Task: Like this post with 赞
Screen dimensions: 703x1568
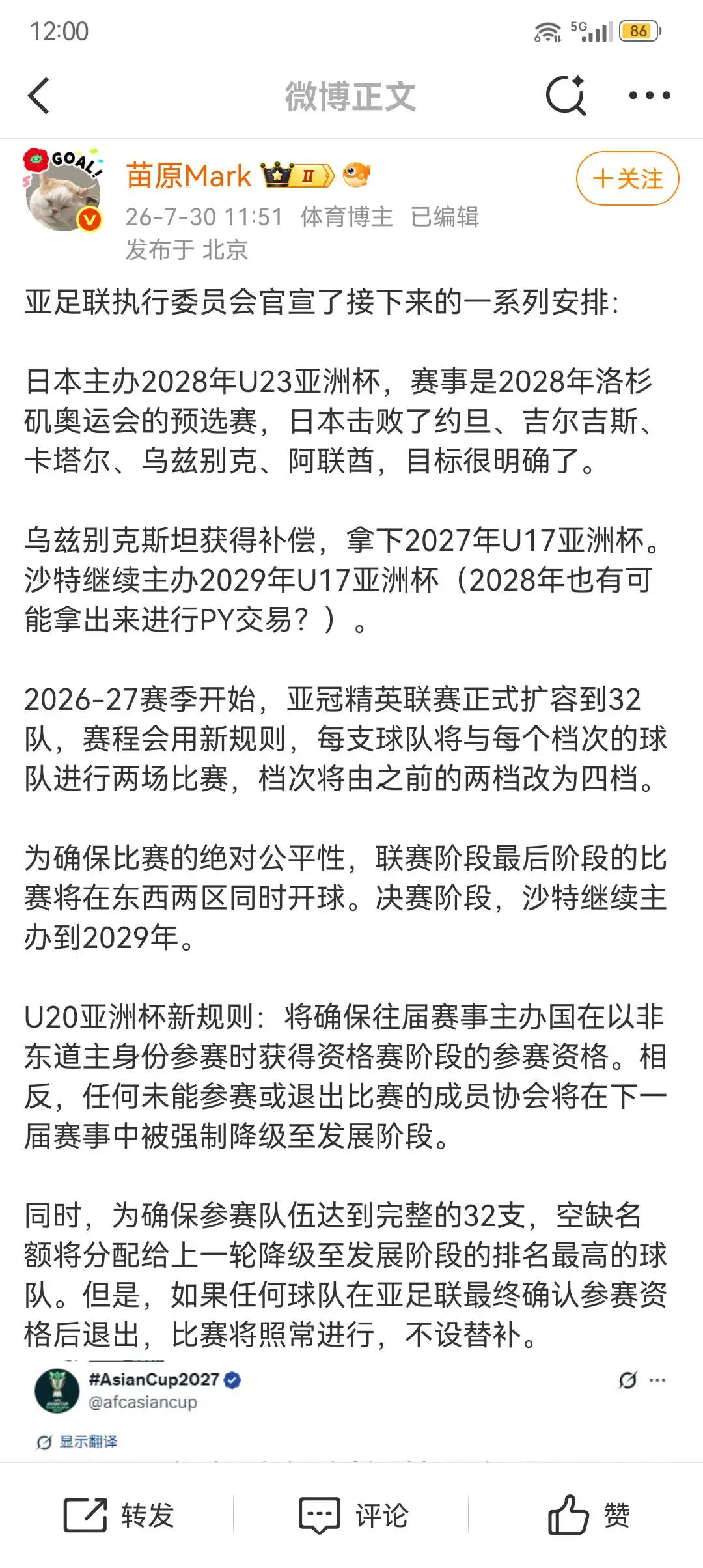Action: coord(588,1515)
